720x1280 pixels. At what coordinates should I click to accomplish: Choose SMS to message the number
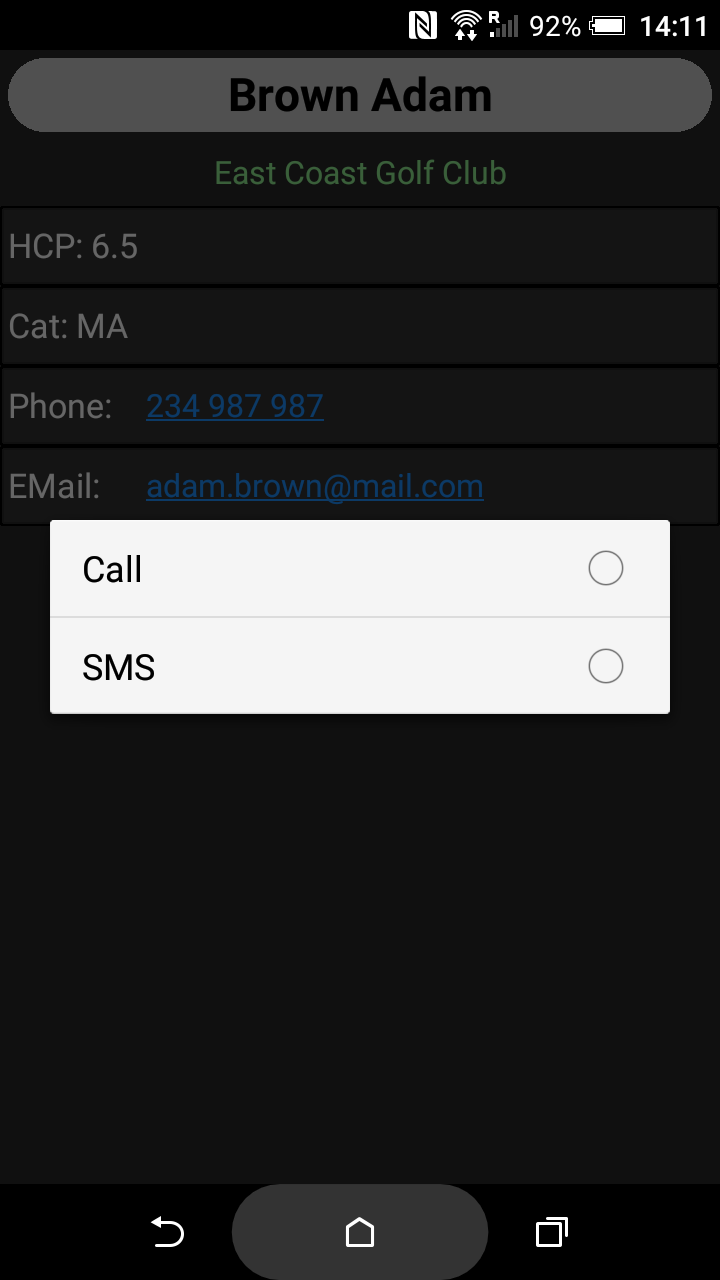(x=360, y=666)
